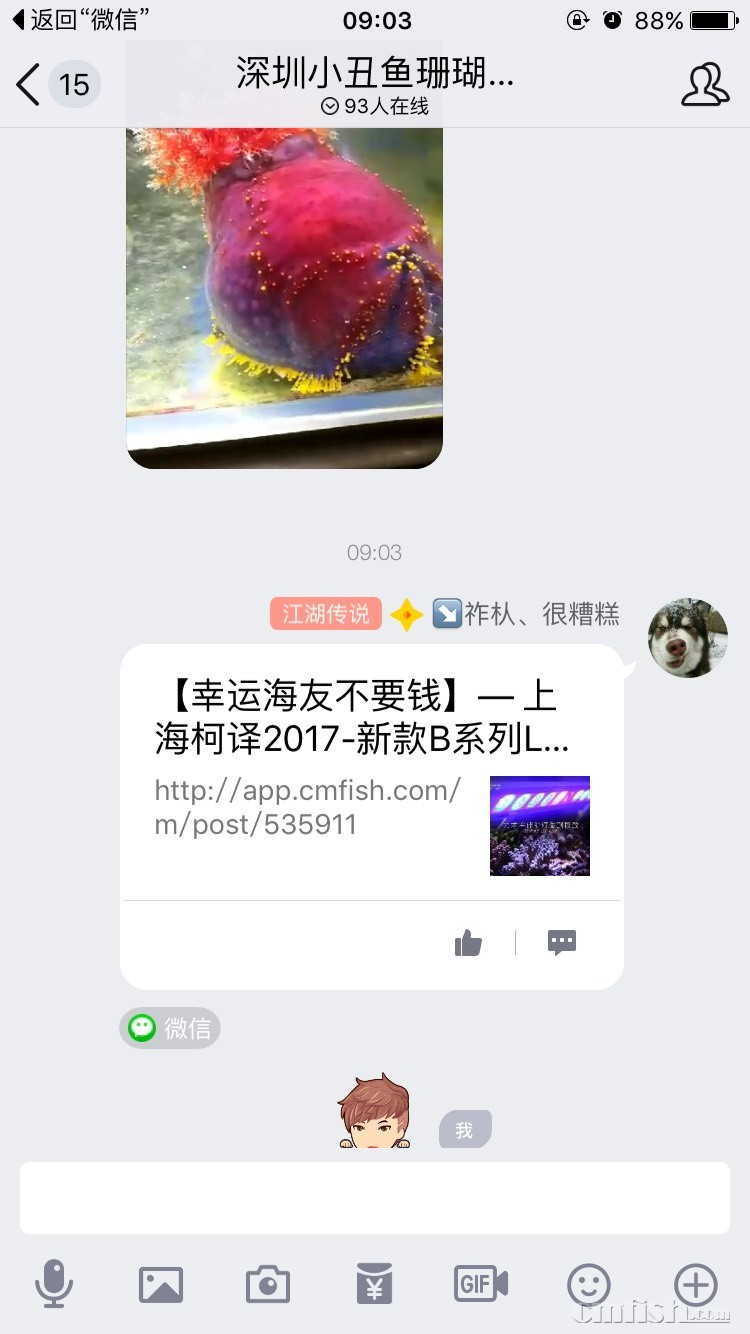Go back to the chat list
This screenshot has width=750, height=1334.
30,85
